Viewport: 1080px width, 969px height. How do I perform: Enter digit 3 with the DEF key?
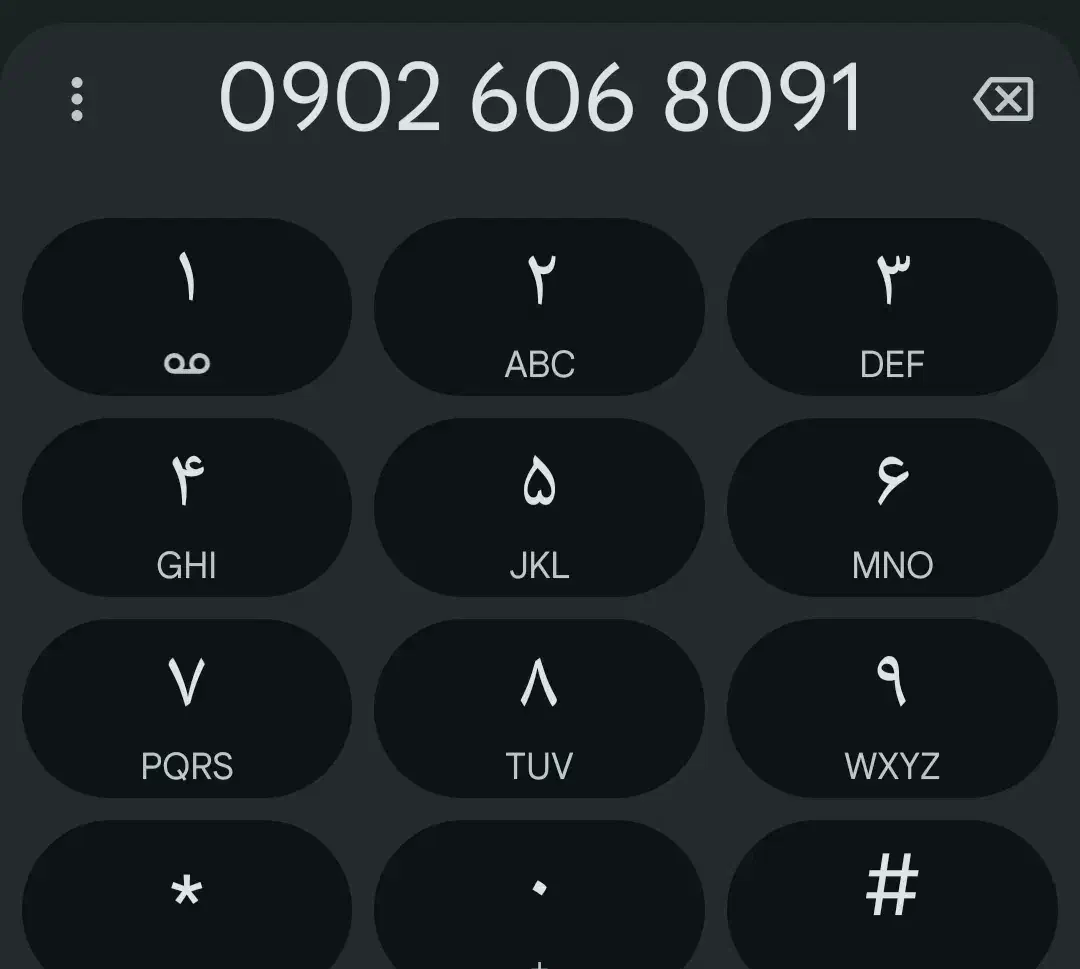[892, 307]
